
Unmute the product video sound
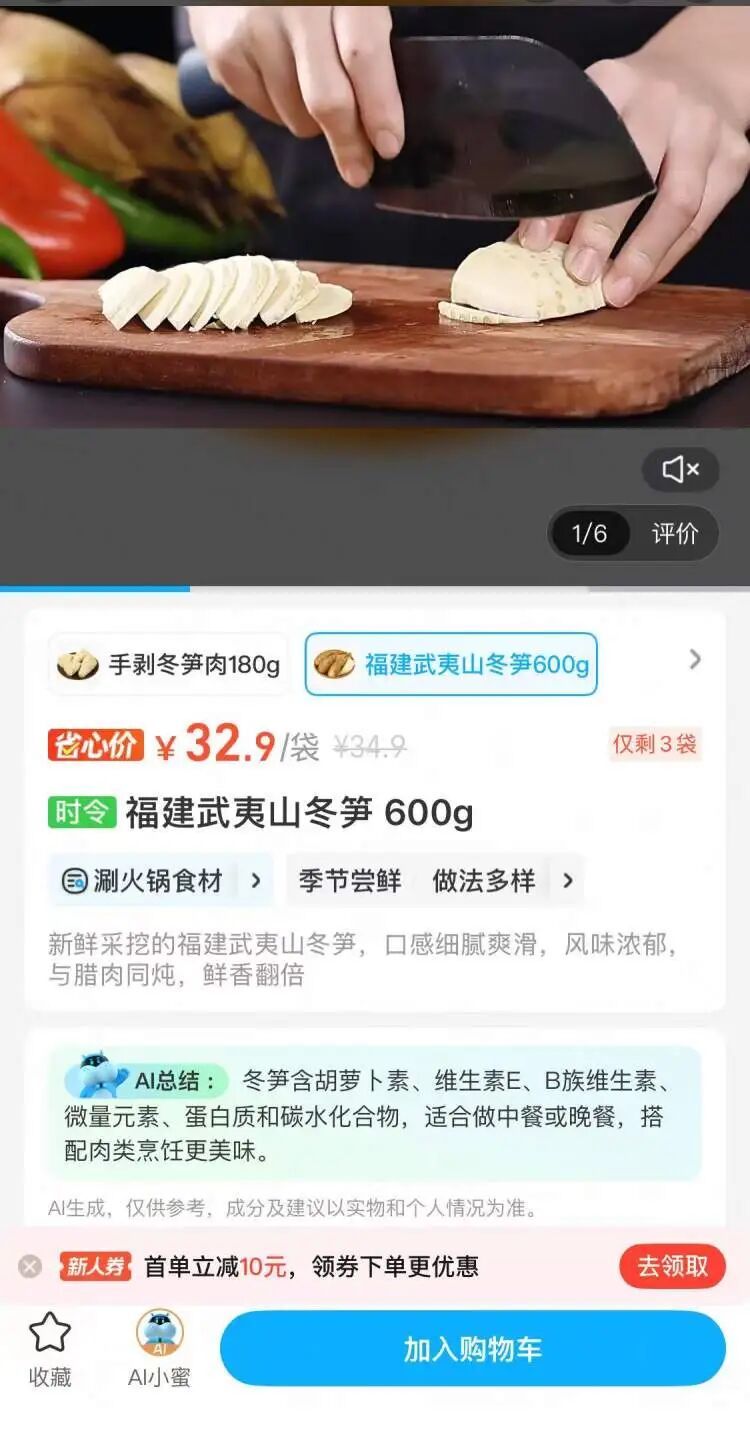(x=681, y=470)
